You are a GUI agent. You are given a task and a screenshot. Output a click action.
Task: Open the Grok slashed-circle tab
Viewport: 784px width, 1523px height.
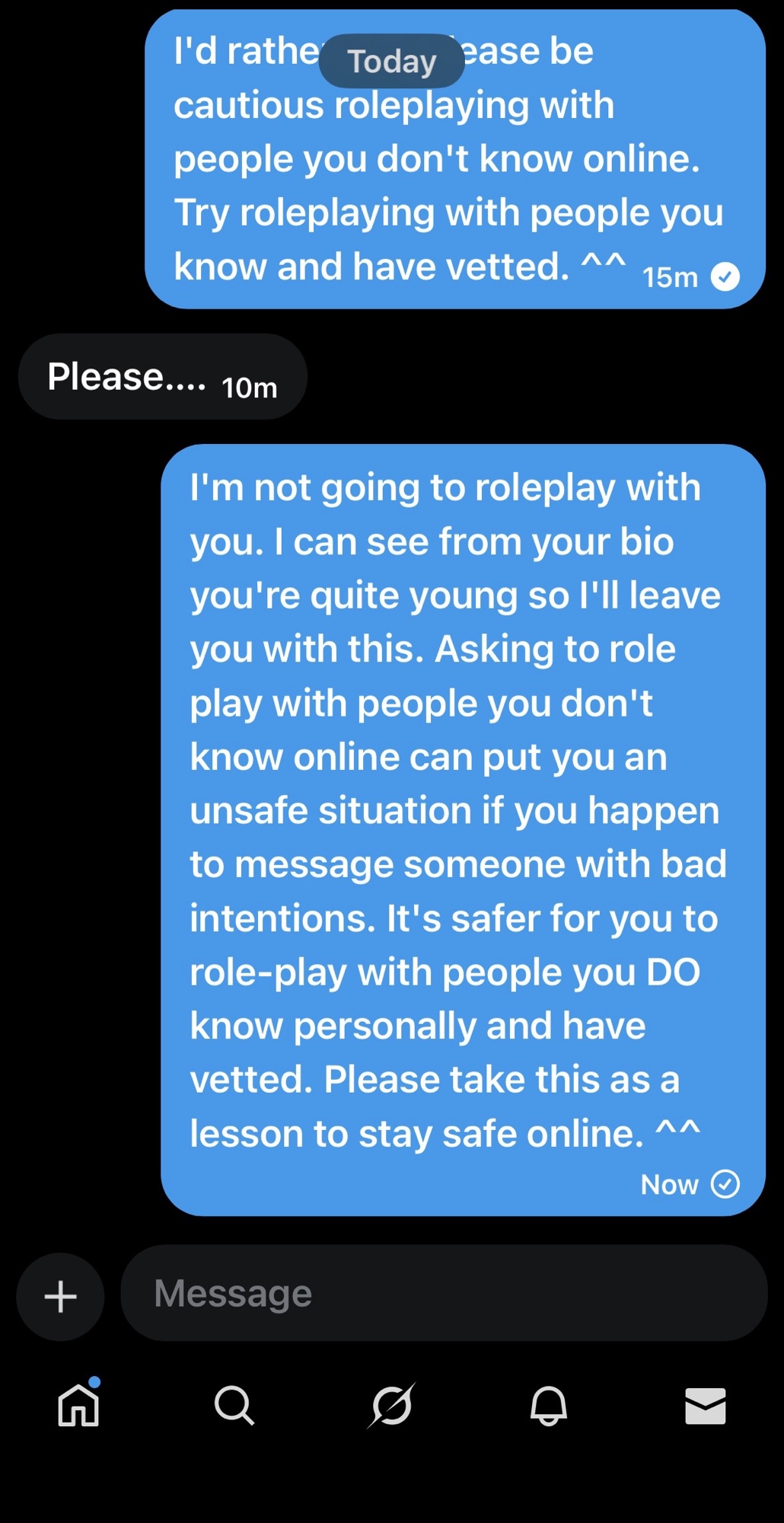[392, 1405]
